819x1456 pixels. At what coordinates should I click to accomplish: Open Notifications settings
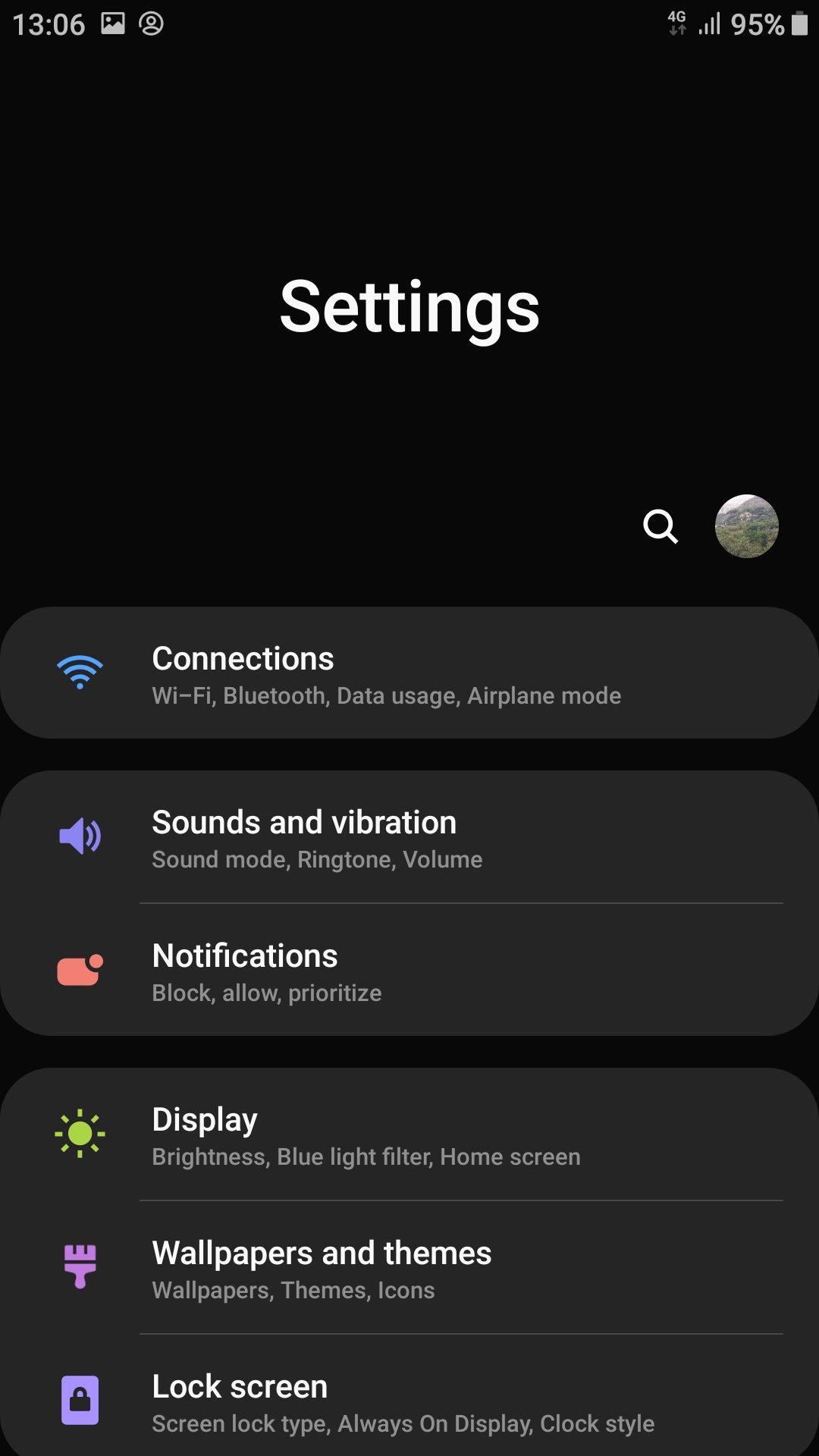[x=409, y=971]
